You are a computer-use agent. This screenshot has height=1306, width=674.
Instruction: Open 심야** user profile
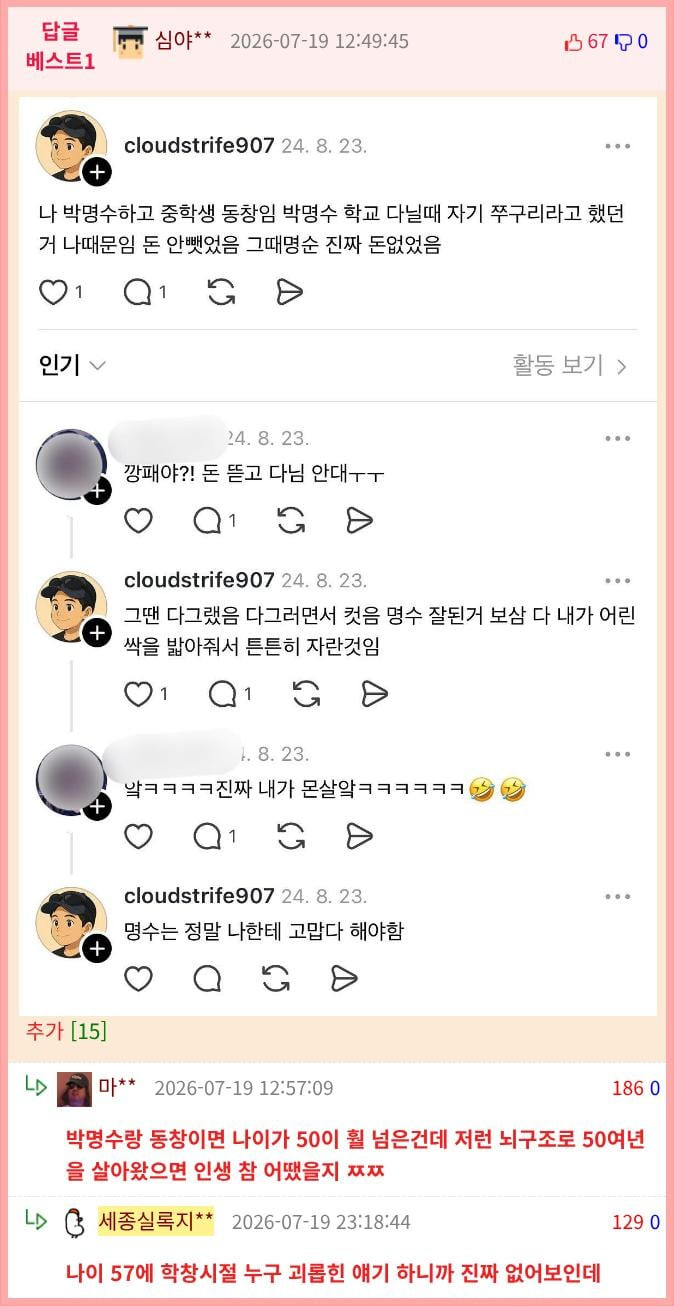tap(183, 41)
